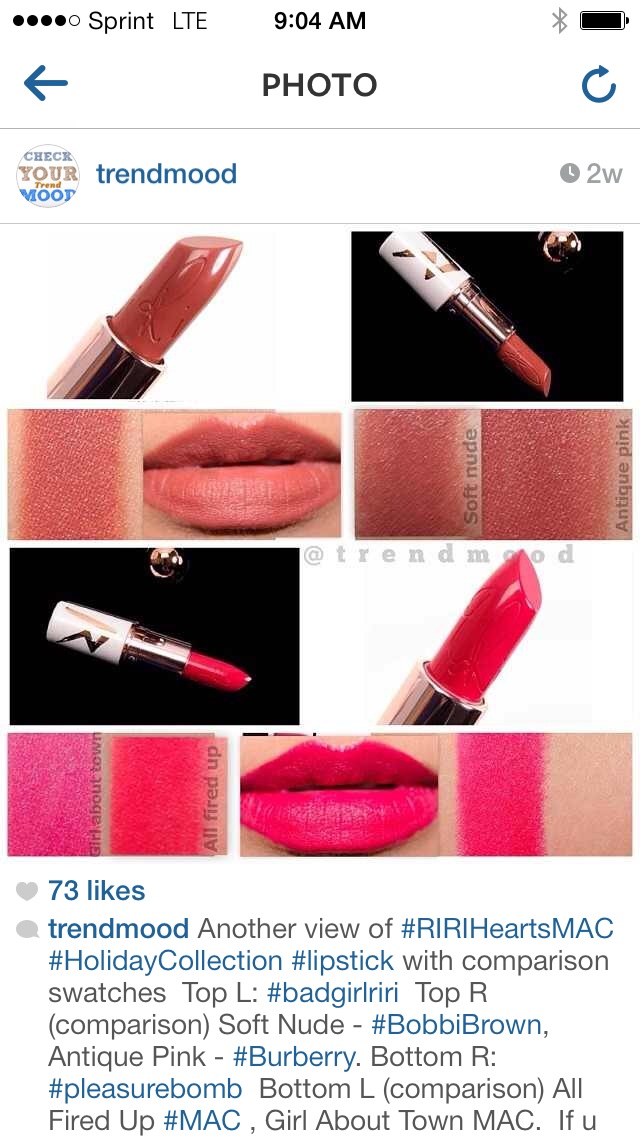Open trendmood's profile from the post header

click(166, 174)
